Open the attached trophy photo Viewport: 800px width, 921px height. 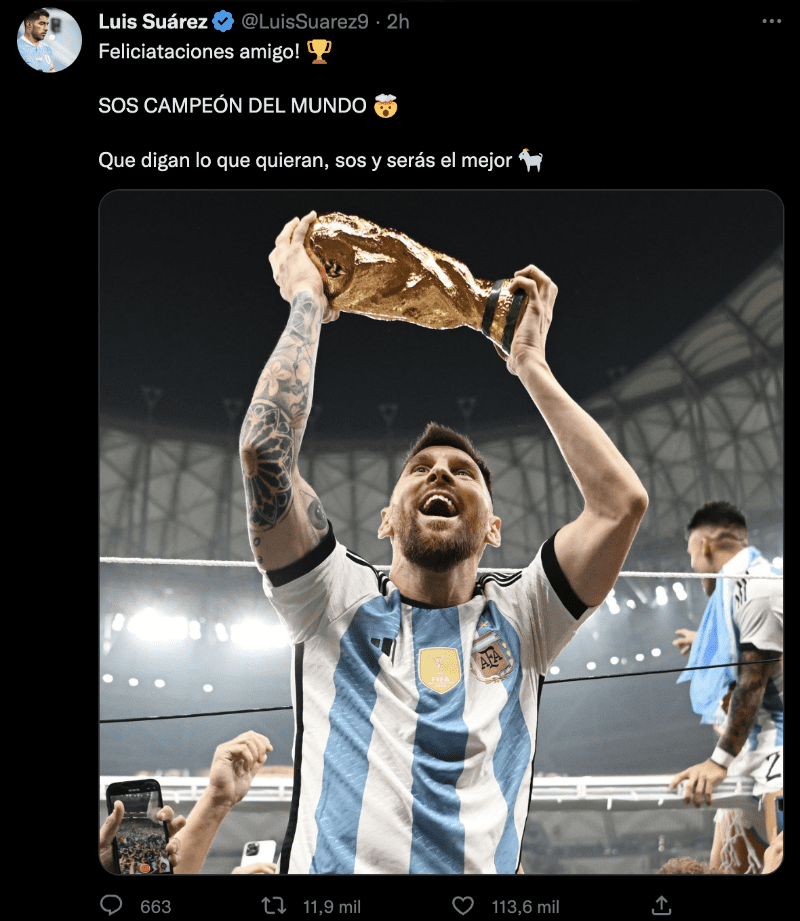pyautogui.click(x=441, y=532)
